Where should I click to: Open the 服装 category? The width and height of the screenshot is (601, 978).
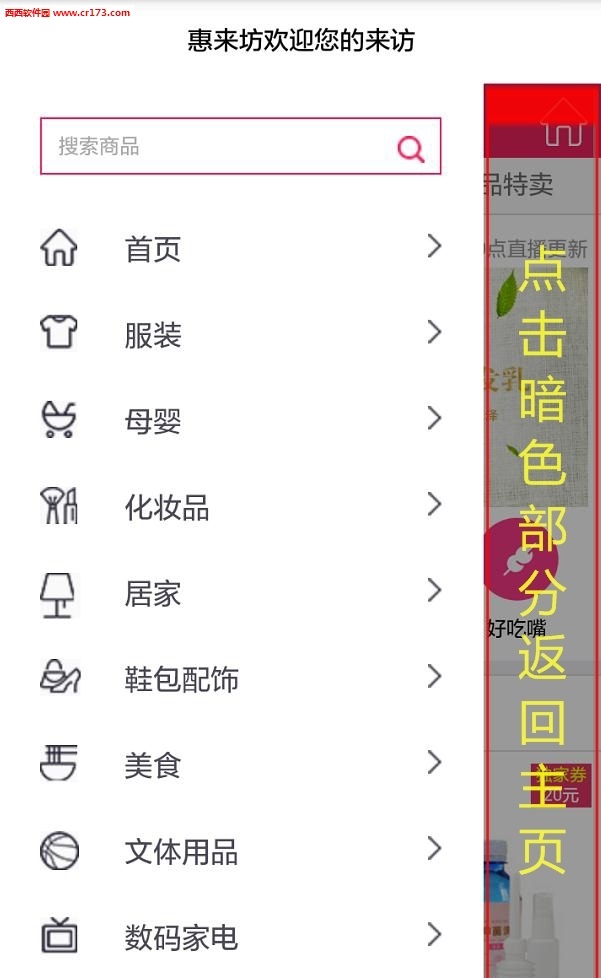[x=240, y=334]
